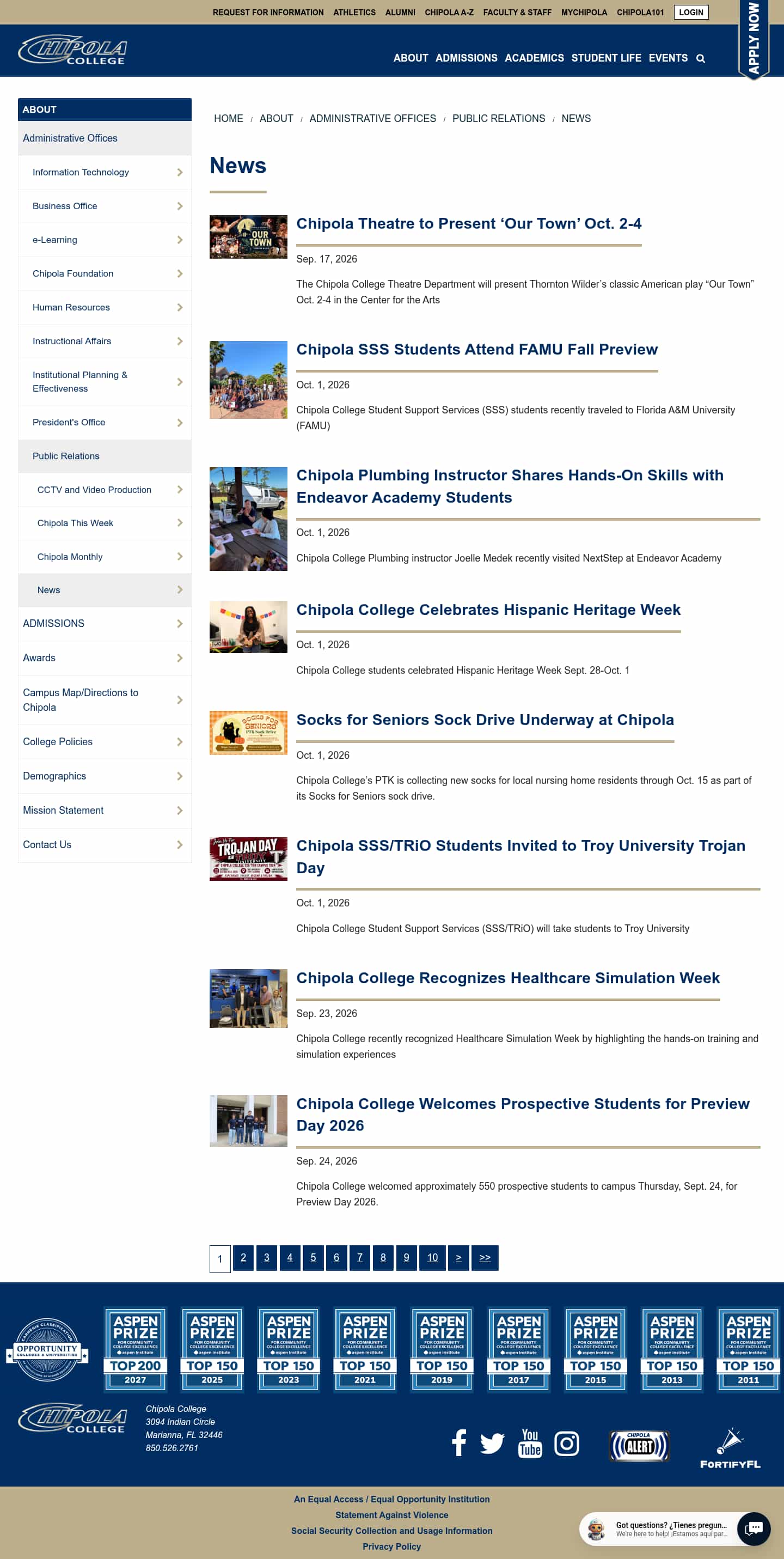
Task: Open Hispanic Heritage Week article
Action: [488, 610]
